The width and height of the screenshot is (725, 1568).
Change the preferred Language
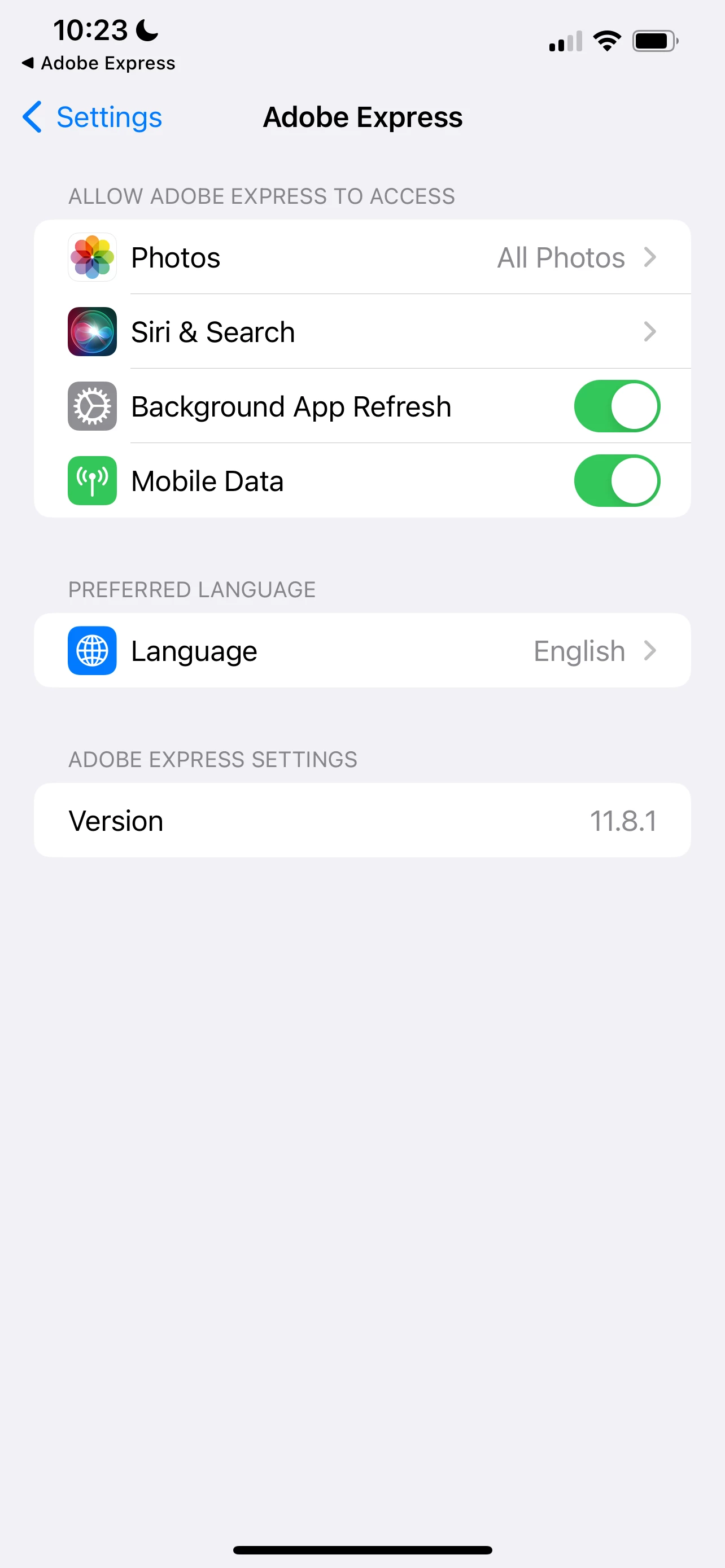pos(362,651)
